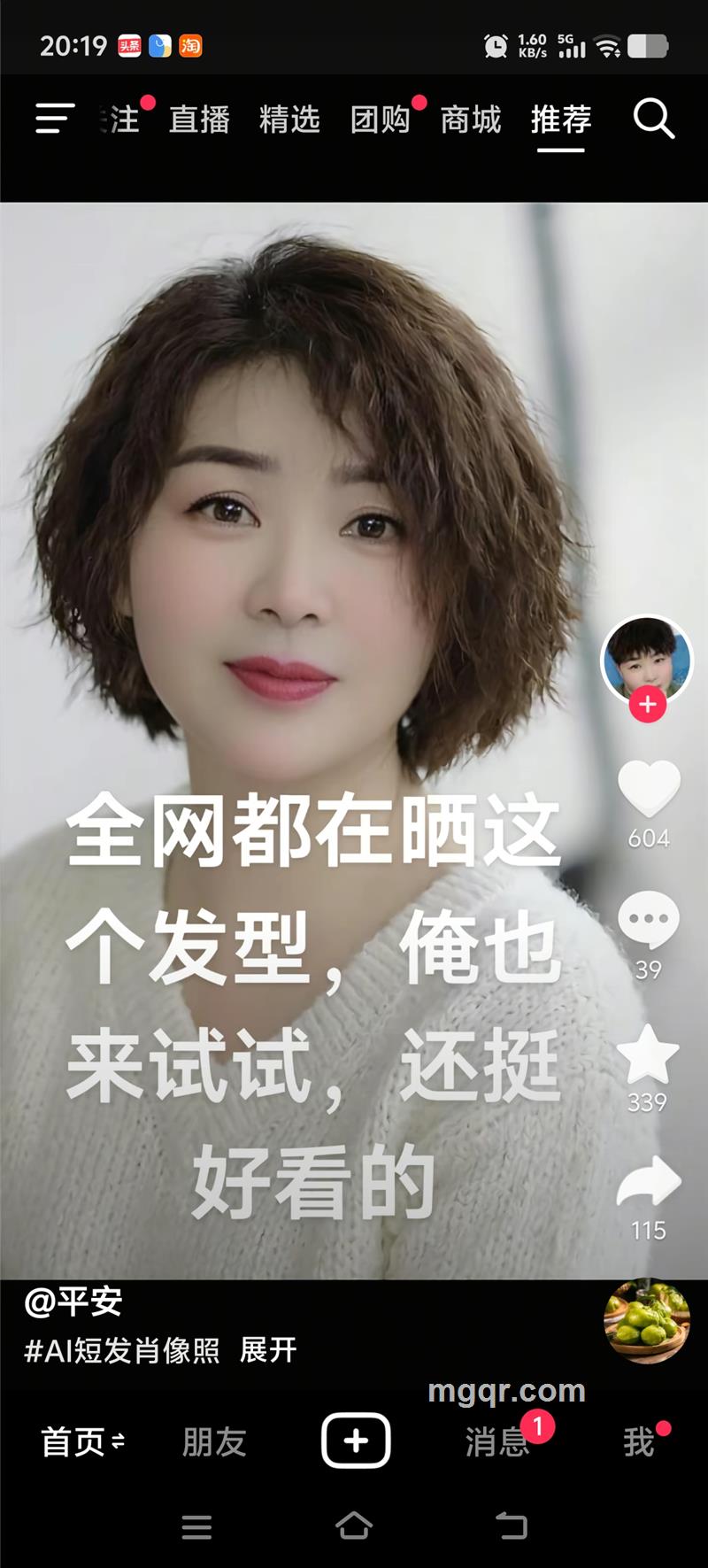
Task: Tap the plus icon to create a video
Action: (x=355, y=1432)
